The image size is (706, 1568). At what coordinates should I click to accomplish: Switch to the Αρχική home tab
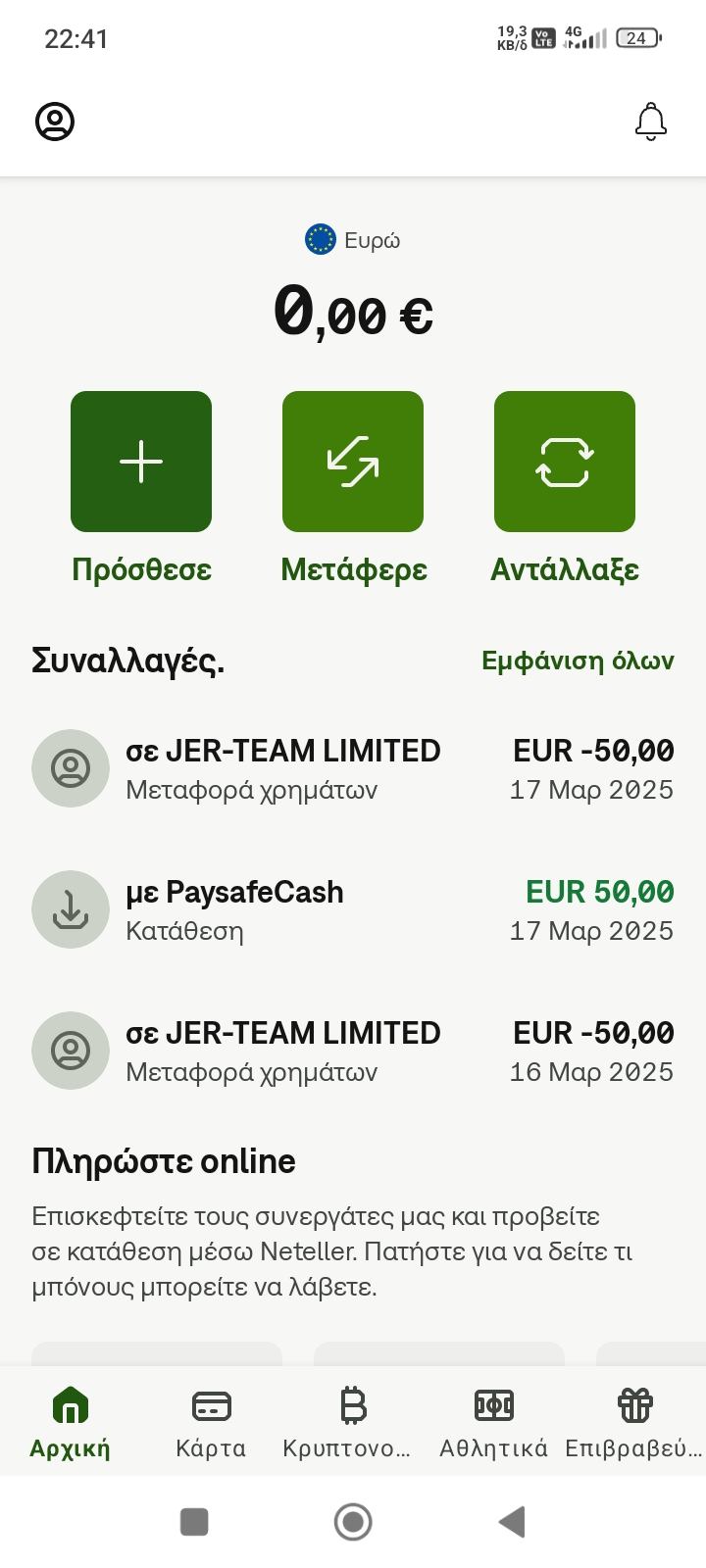pyautogui.click(x=70, y=1421)
